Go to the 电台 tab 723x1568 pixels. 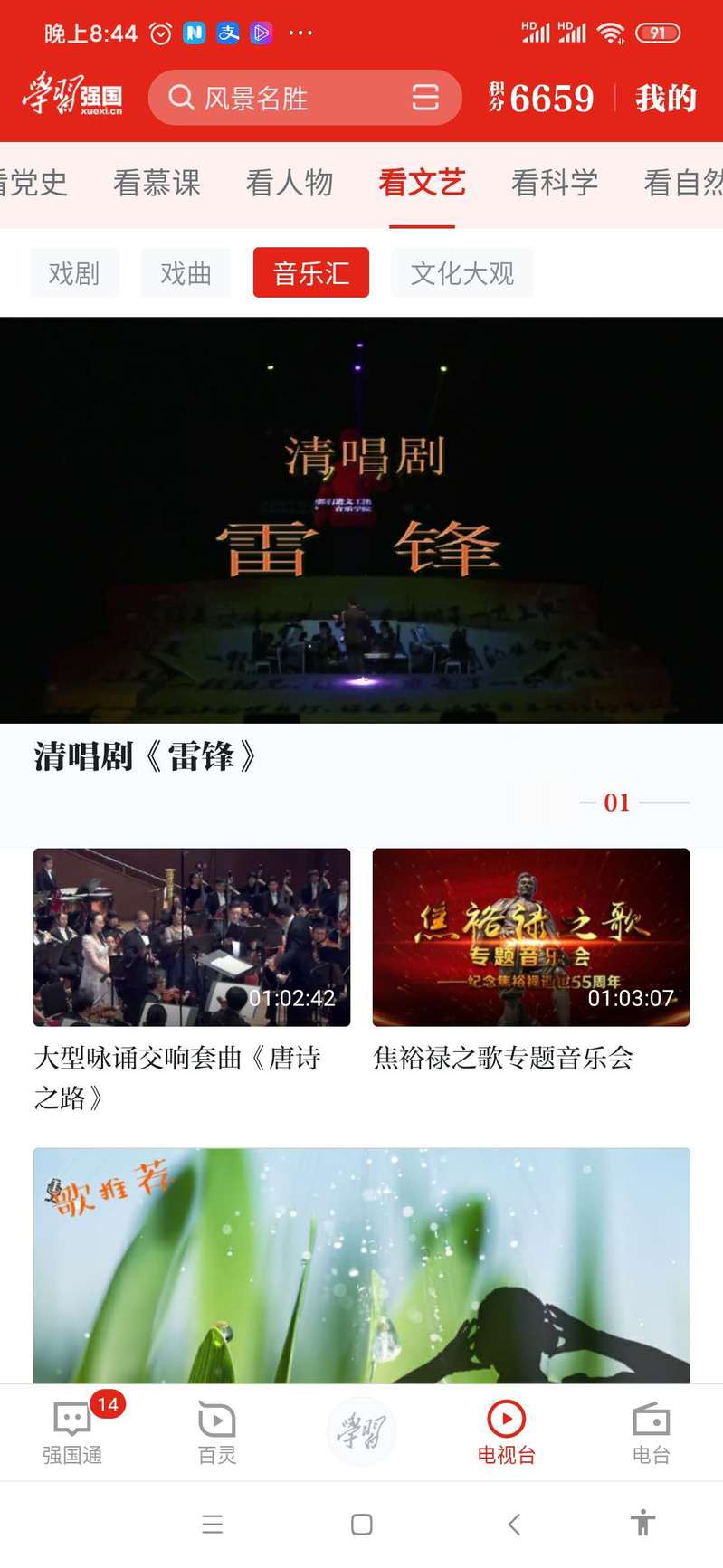click(x=651, y=1431)
